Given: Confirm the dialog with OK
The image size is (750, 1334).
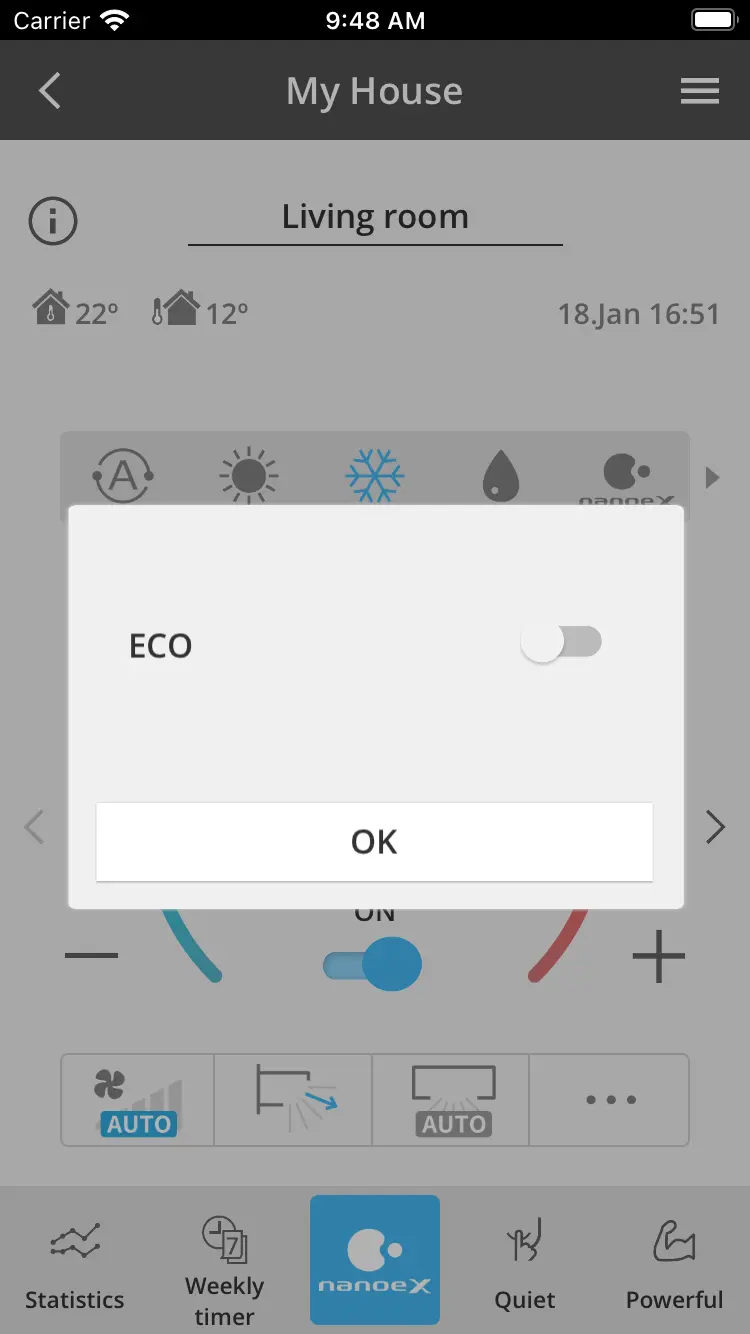Looking at the screenshot, I should [374, 842].
